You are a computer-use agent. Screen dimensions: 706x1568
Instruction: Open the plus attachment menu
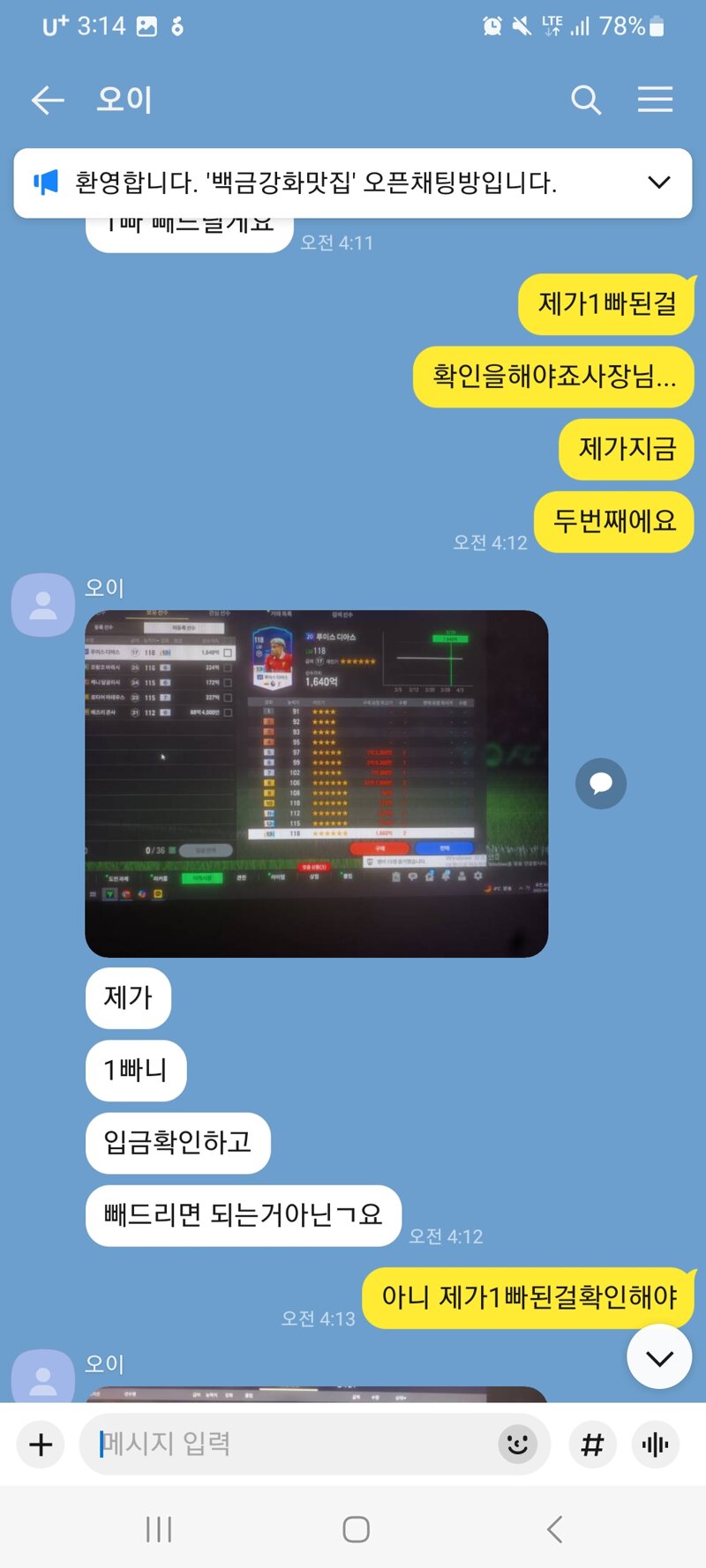(x=41, y=1445)
